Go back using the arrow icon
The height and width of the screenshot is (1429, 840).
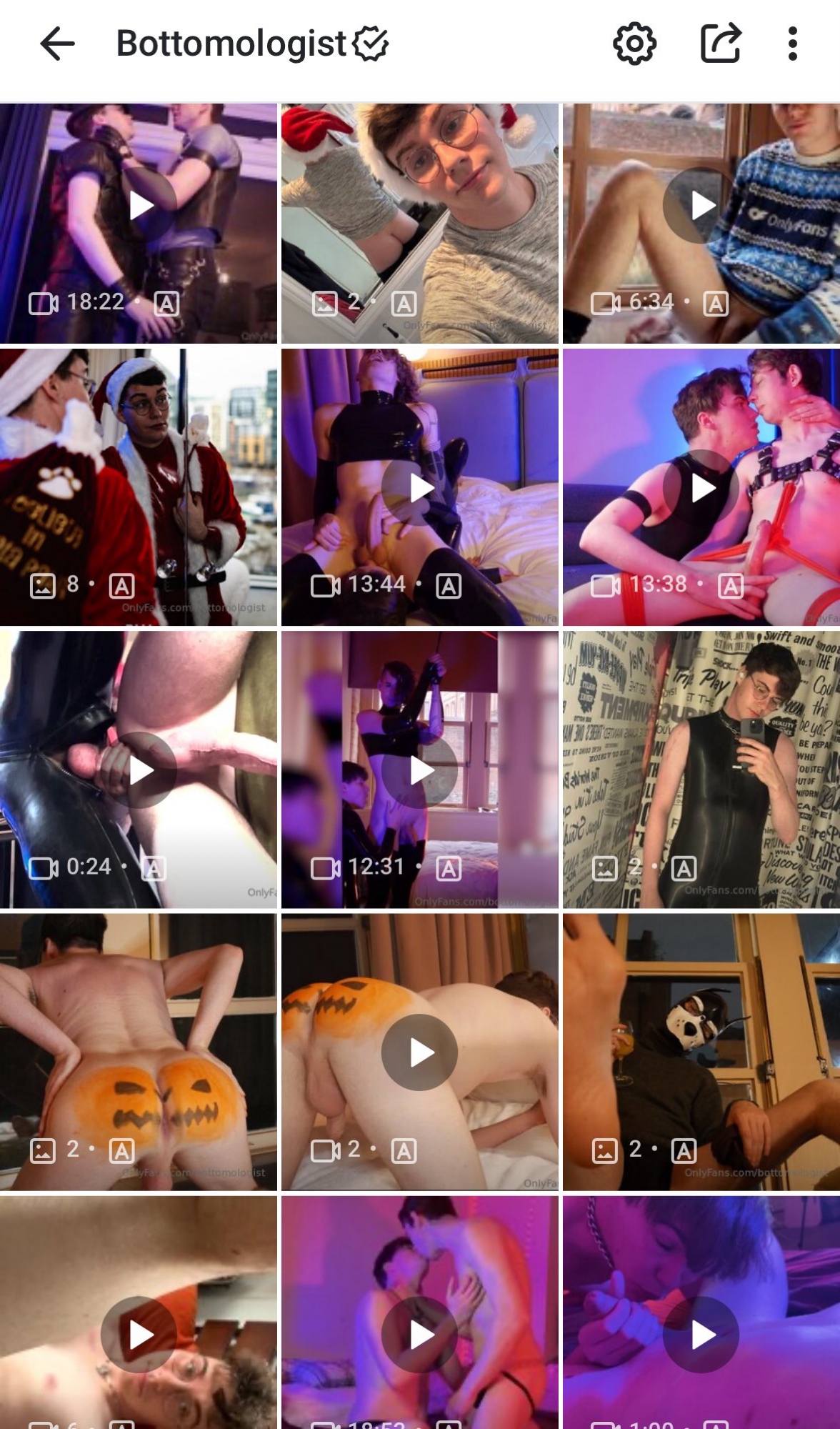point(57,44)
